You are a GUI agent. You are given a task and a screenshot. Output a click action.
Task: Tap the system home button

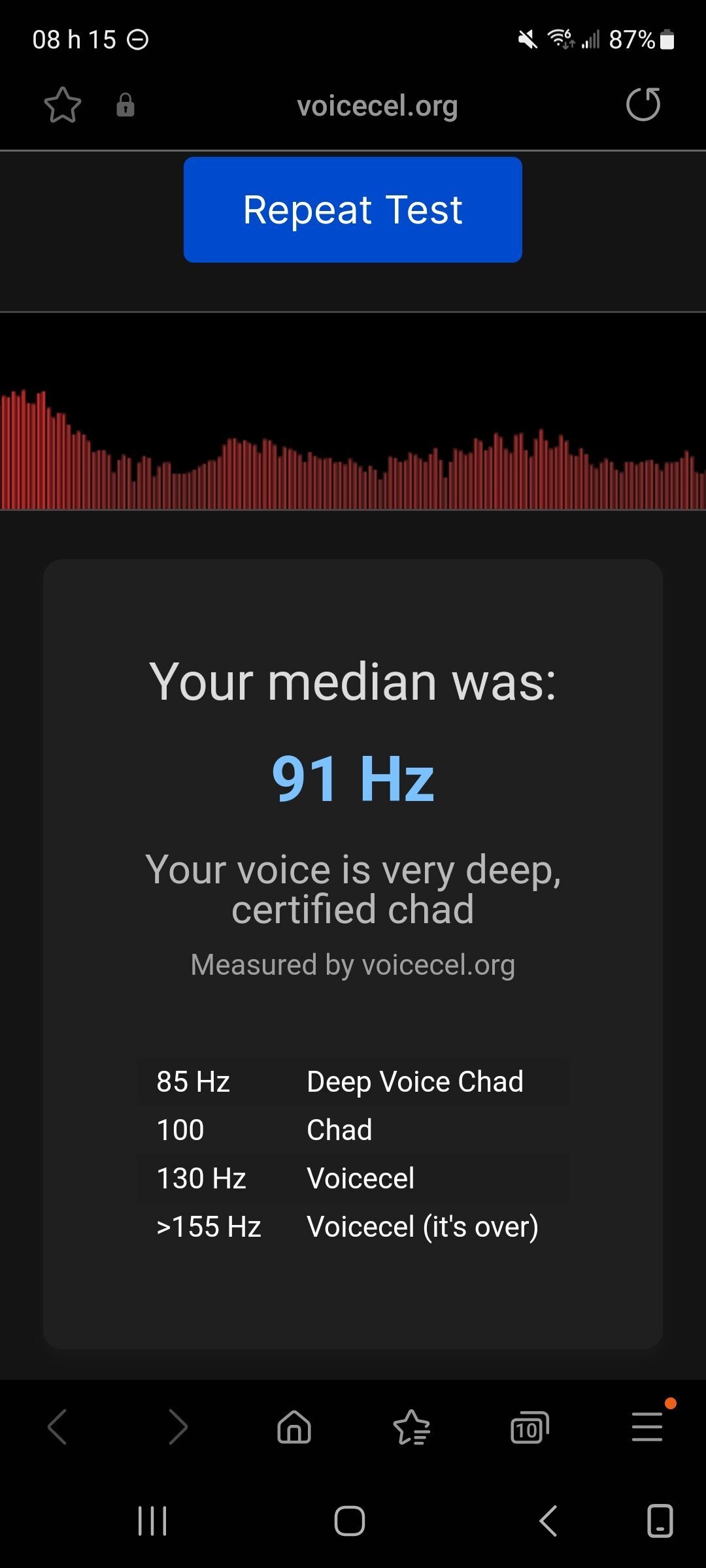click(350, 1520)
